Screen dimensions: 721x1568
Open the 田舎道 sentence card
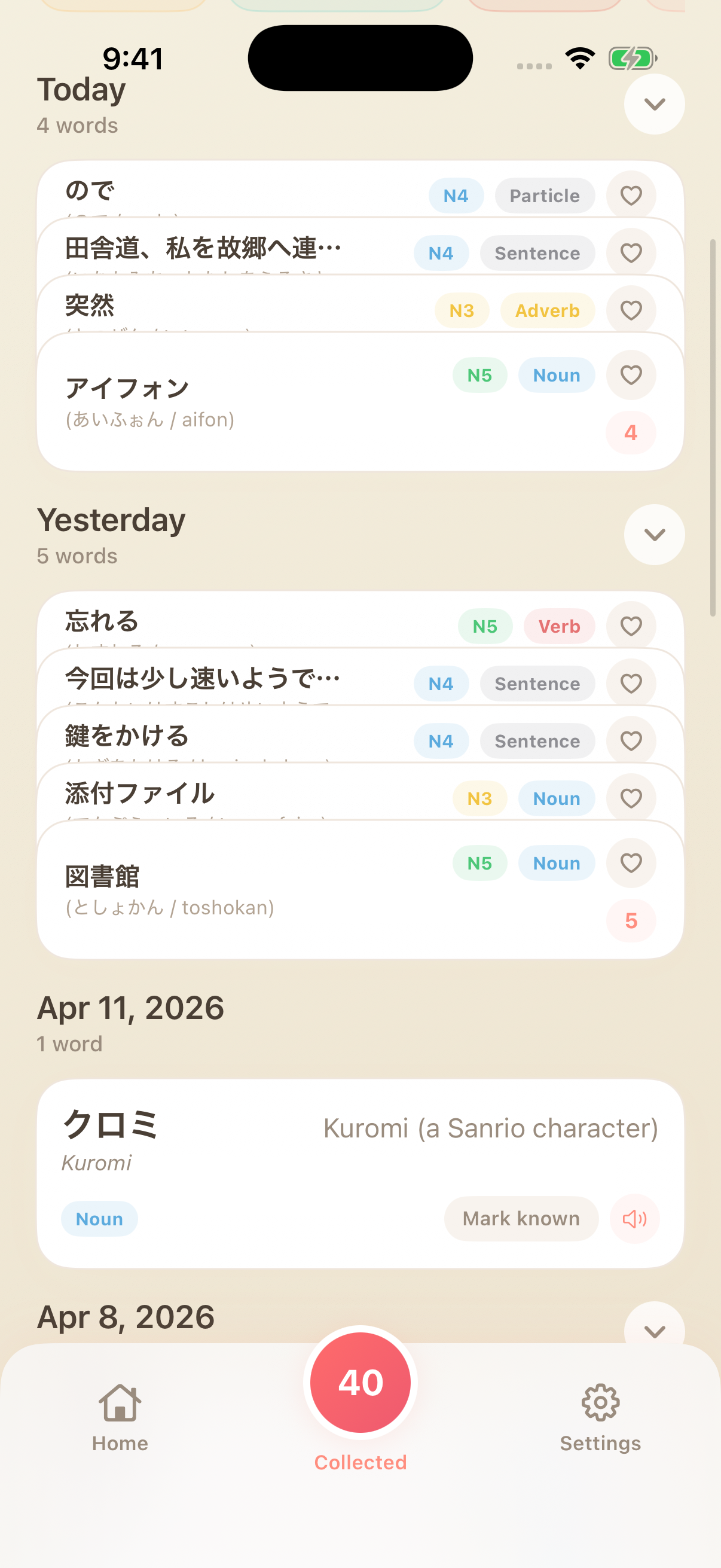coord(231,248)
